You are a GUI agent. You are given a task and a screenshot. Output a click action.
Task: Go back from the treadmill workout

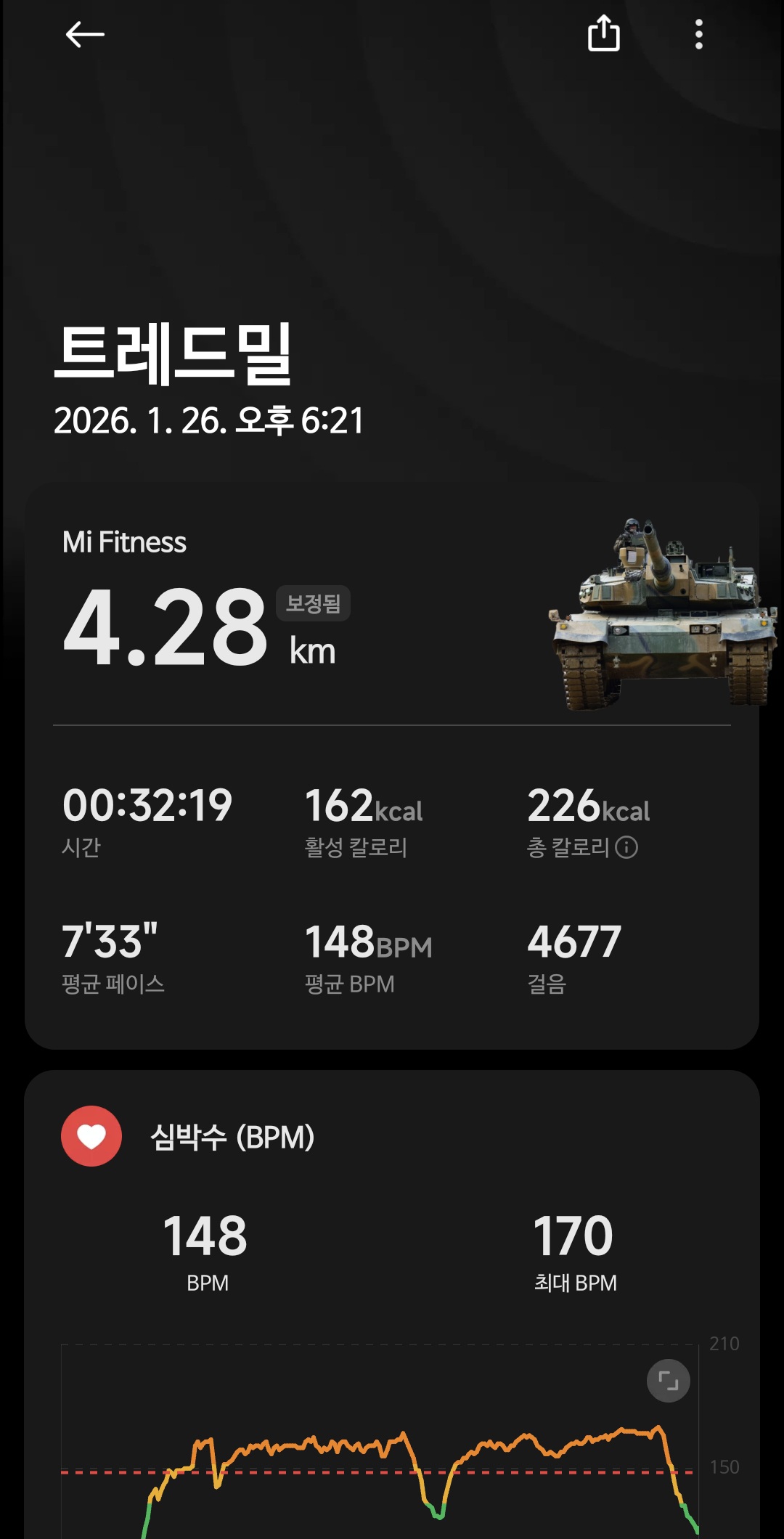[85, 34]
